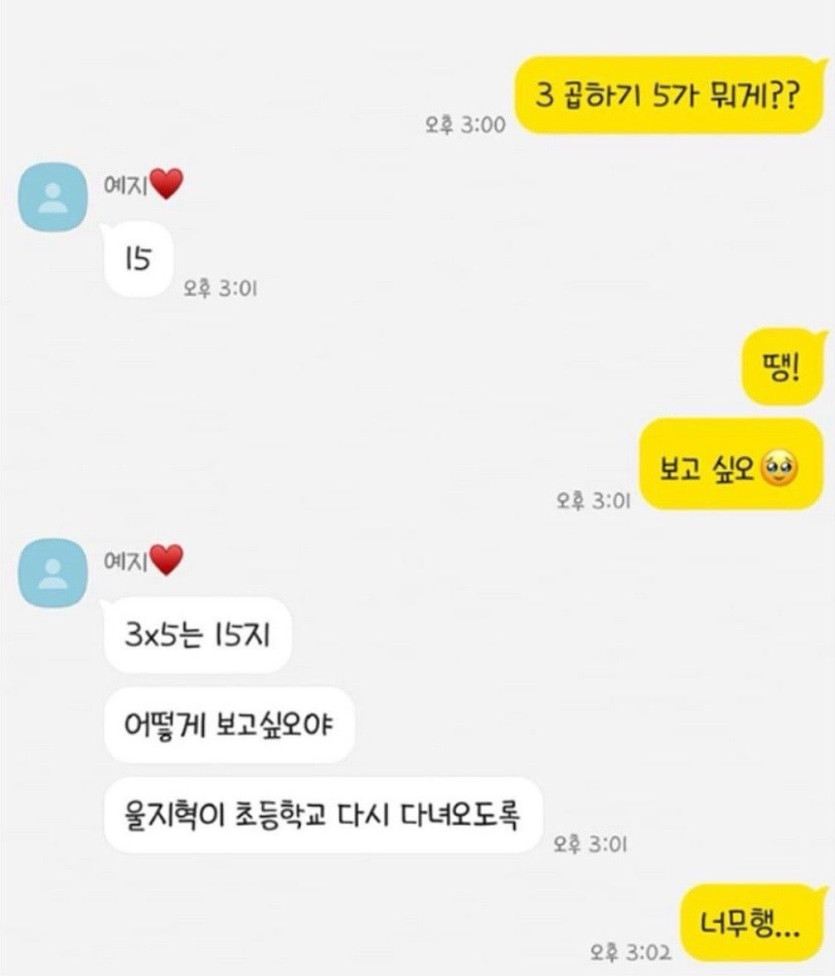
Task: Click the '3x5는 15지' chat bubble
Action: point(194,636)
